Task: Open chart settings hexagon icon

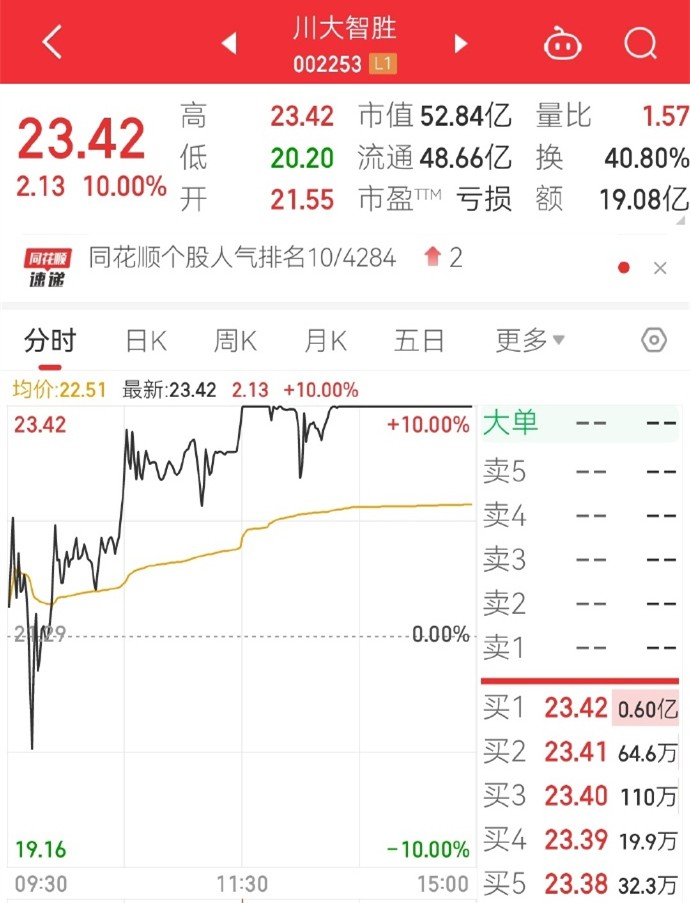Action: tap(653, 340)
